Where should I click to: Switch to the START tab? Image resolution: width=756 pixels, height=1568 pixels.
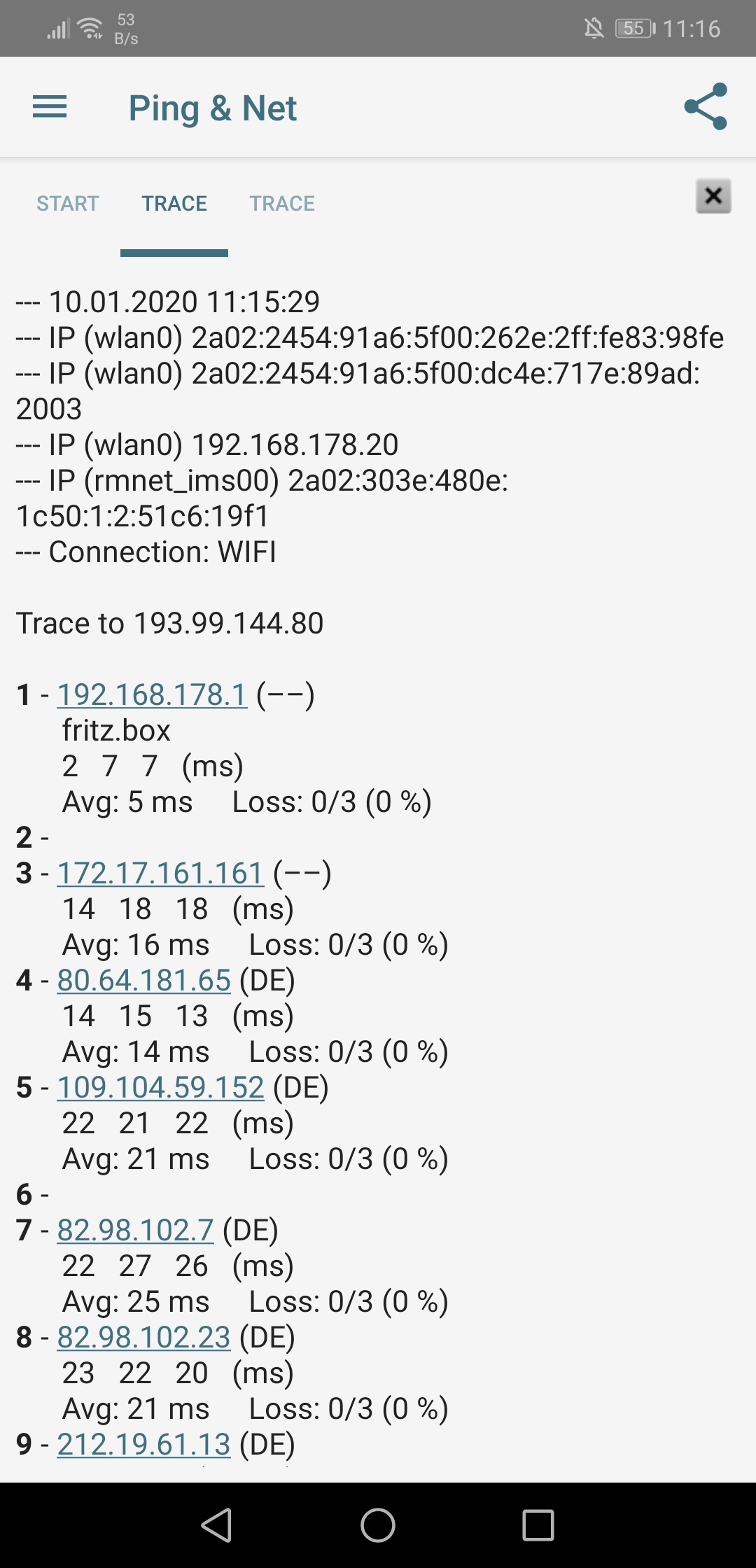pyautogui.click(x=68, y=204)
